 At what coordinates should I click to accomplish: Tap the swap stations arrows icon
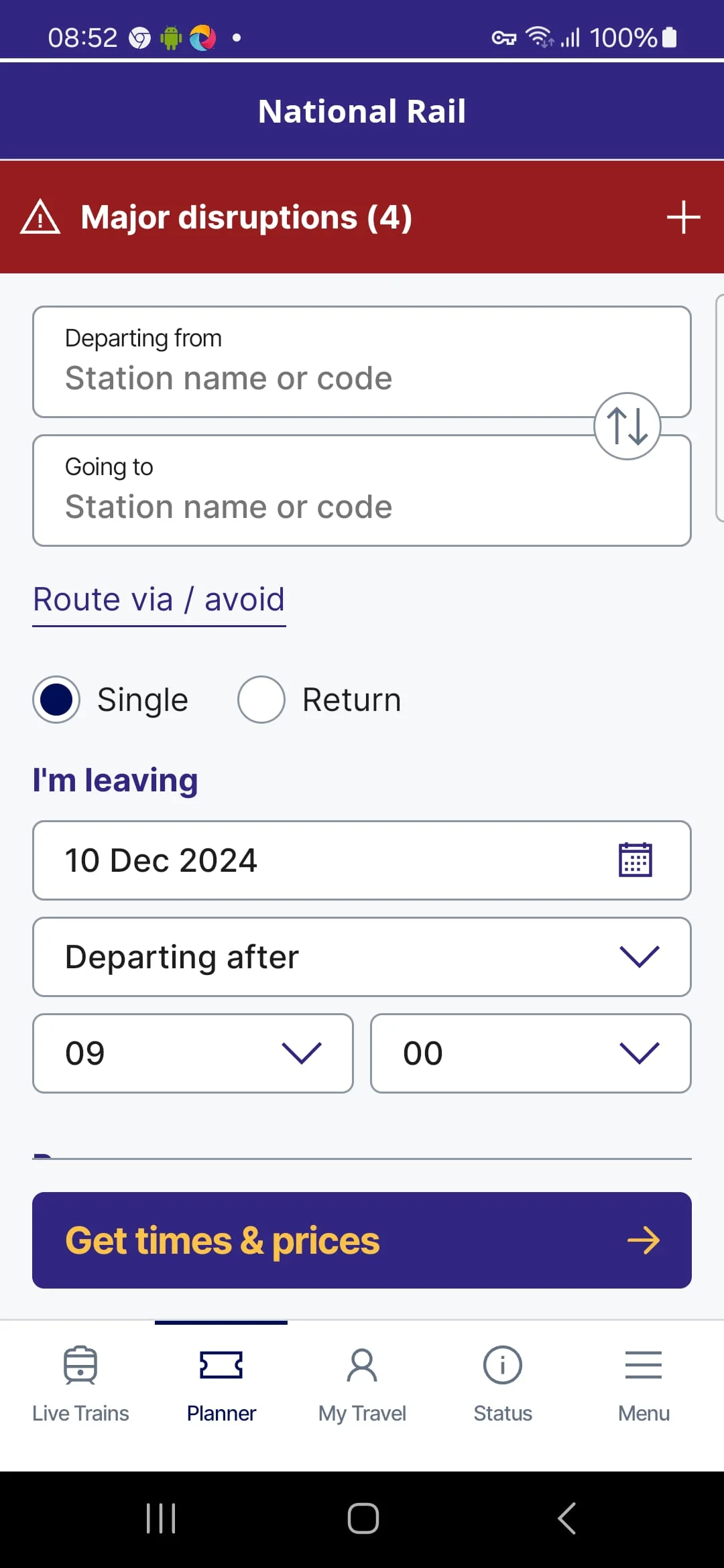coord(626,426)
